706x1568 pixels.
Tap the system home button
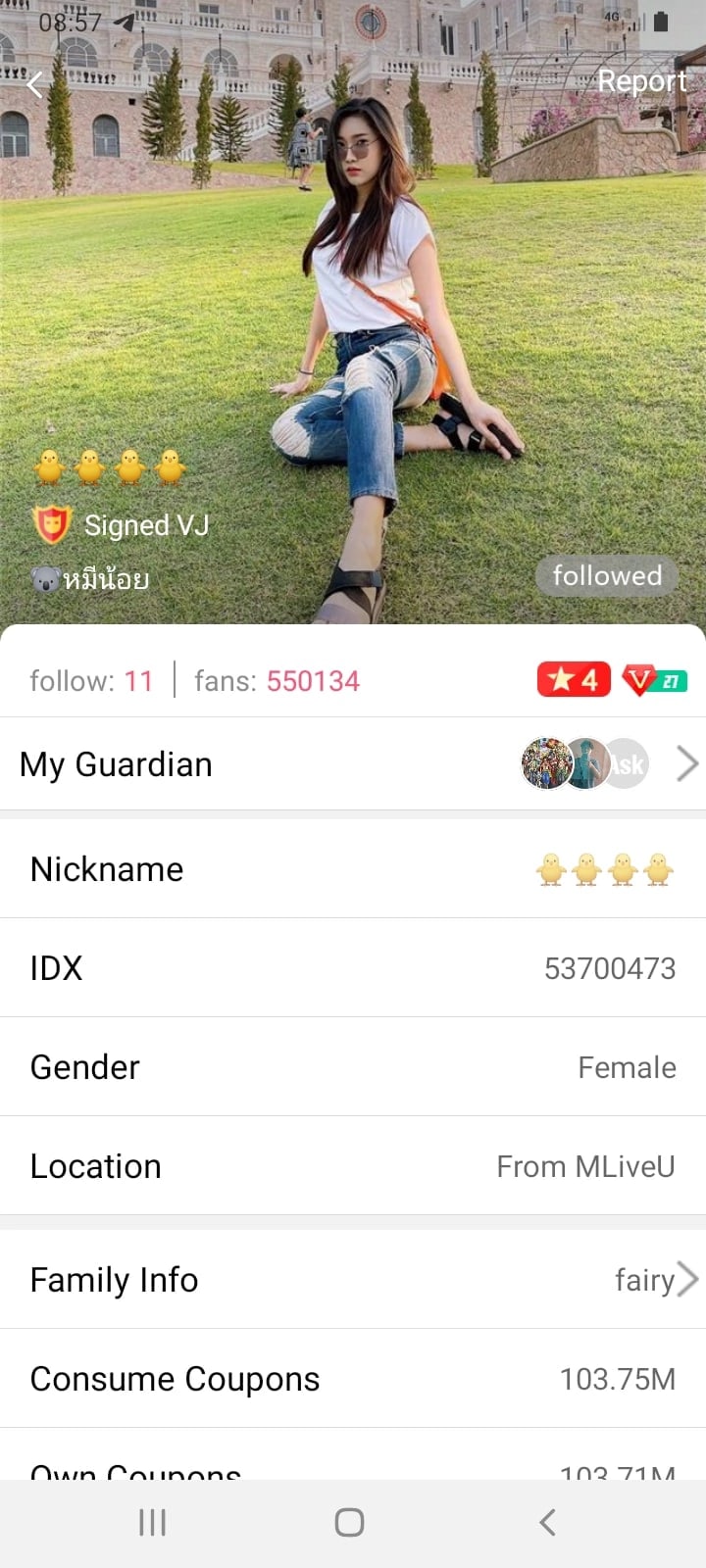pos(349,1522)
